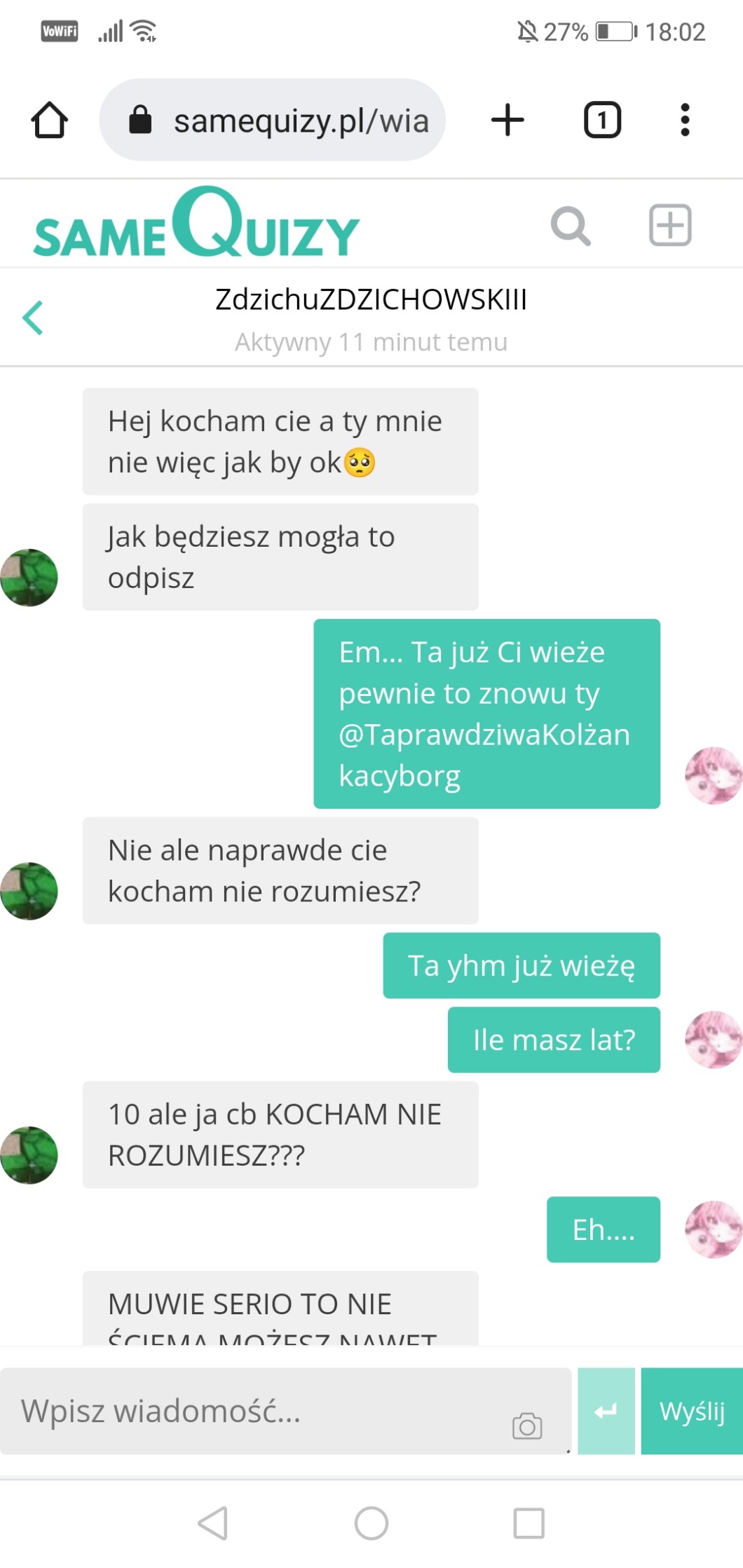Tap the samequizy.pl address bar

coord(273,120)
